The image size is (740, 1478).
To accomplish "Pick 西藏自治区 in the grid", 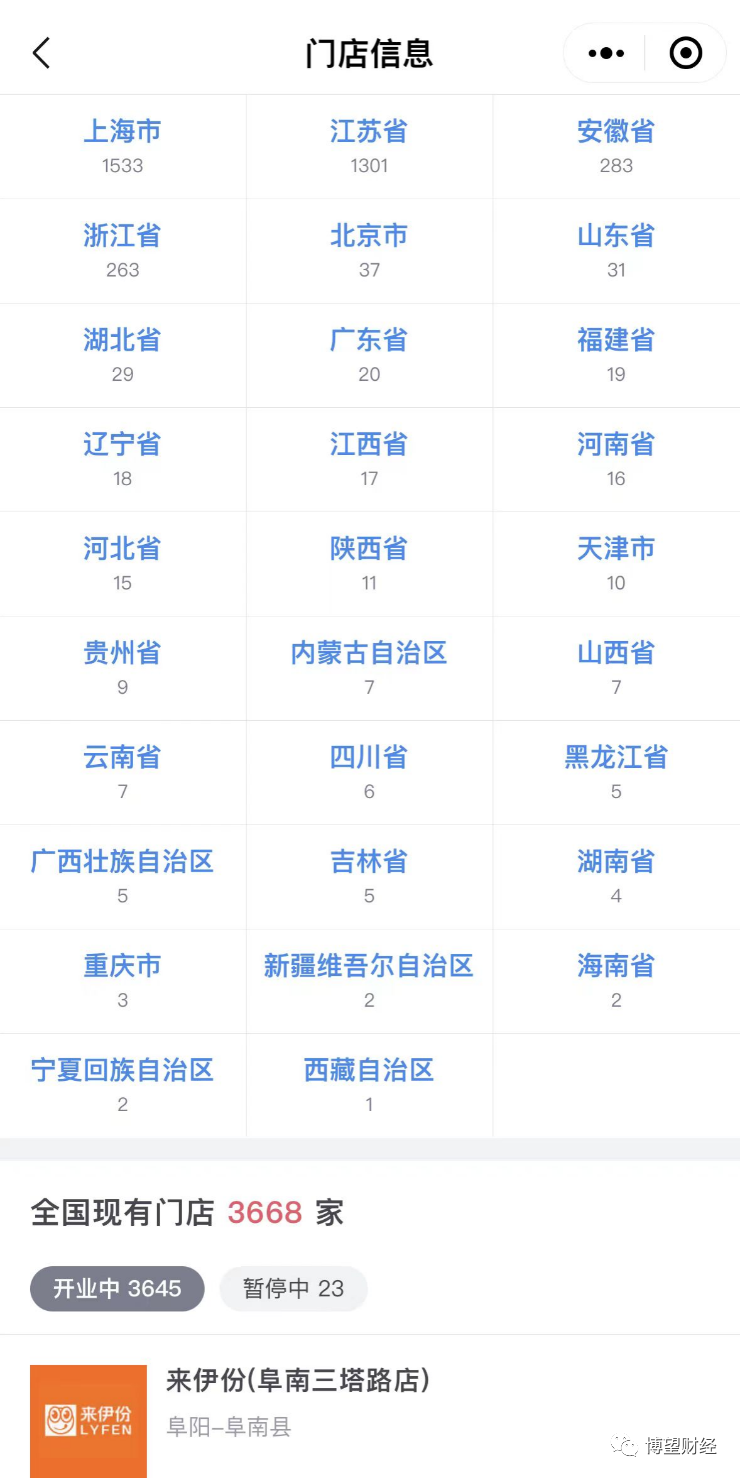I will pyautogui.click(x=369, y=1085).
